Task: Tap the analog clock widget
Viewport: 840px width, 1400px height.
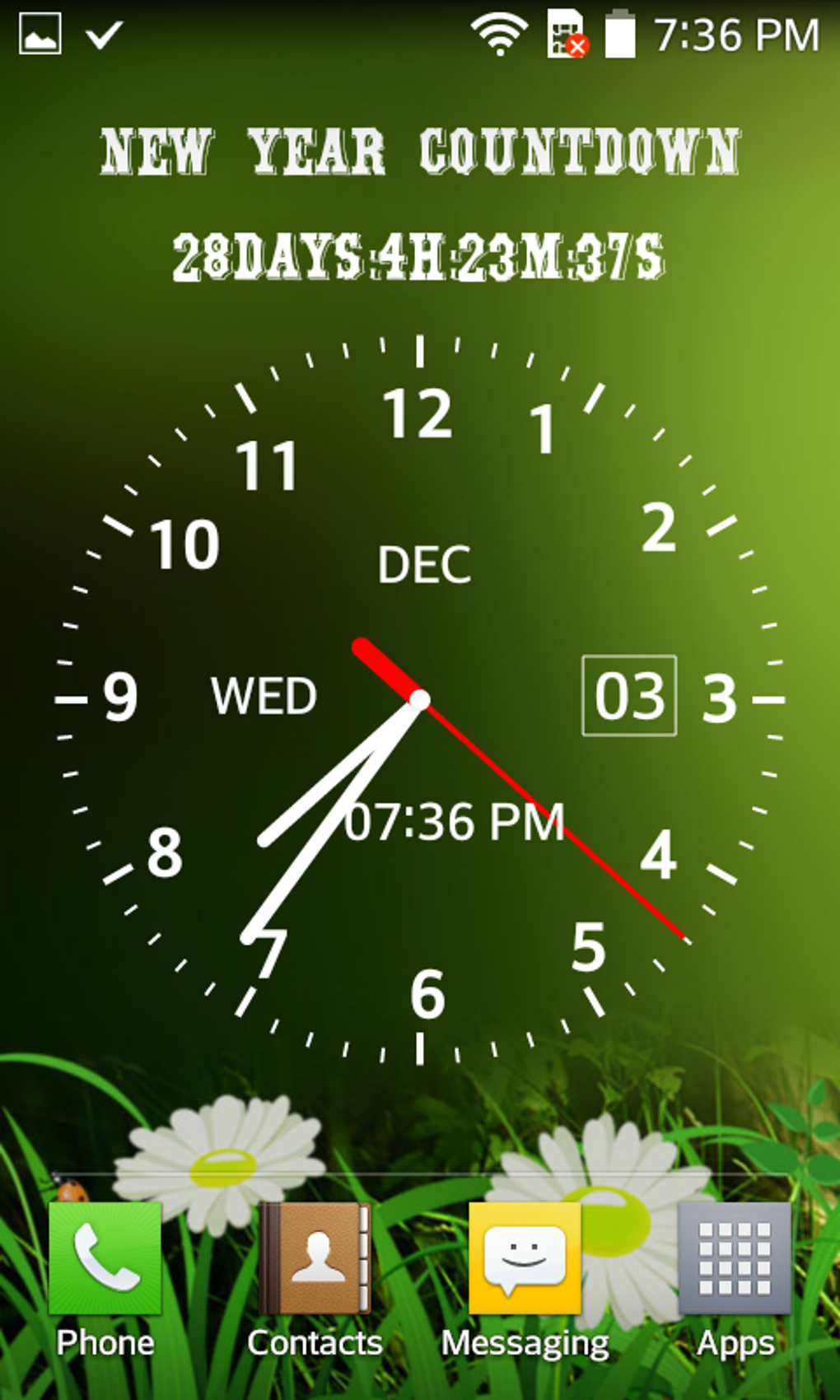Action: coord(420,700)
